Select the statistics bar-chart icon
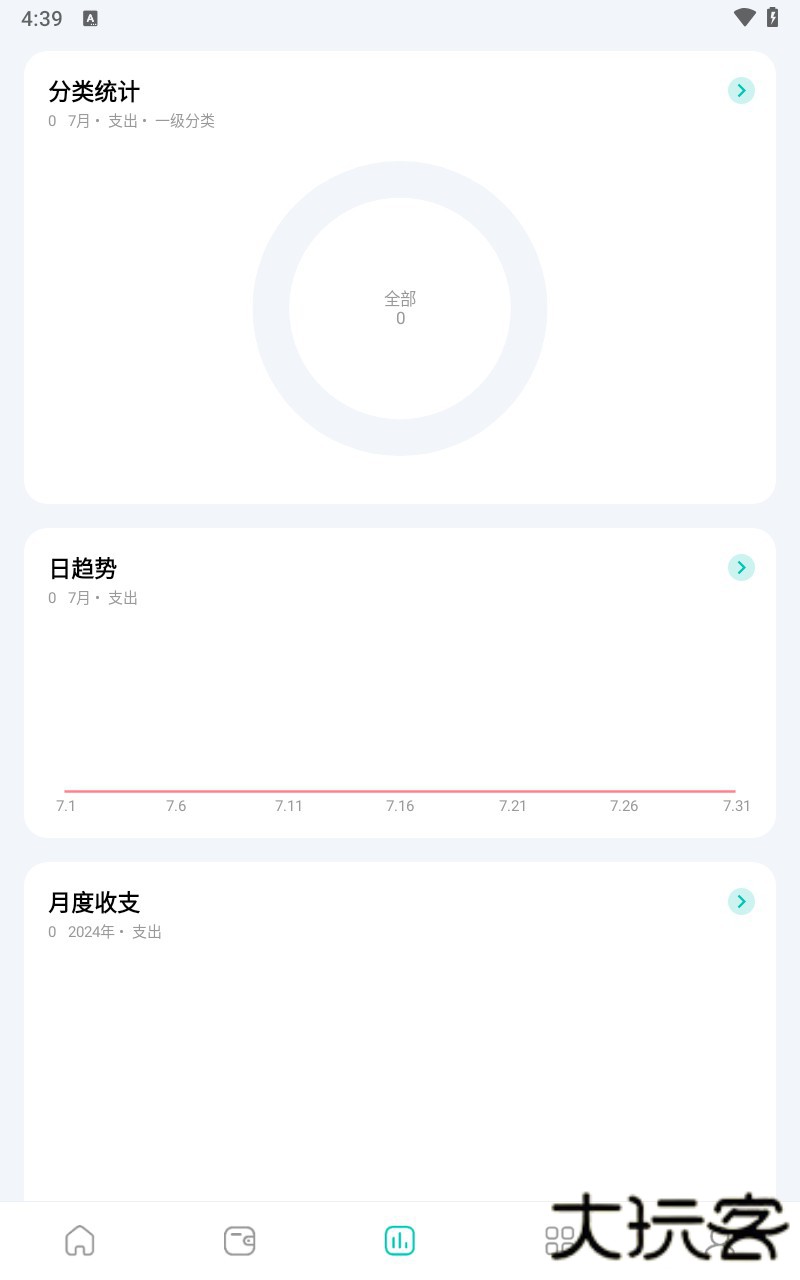Screen dimensions: 800x1280 pyautogui.click(x=399, y=1240)
